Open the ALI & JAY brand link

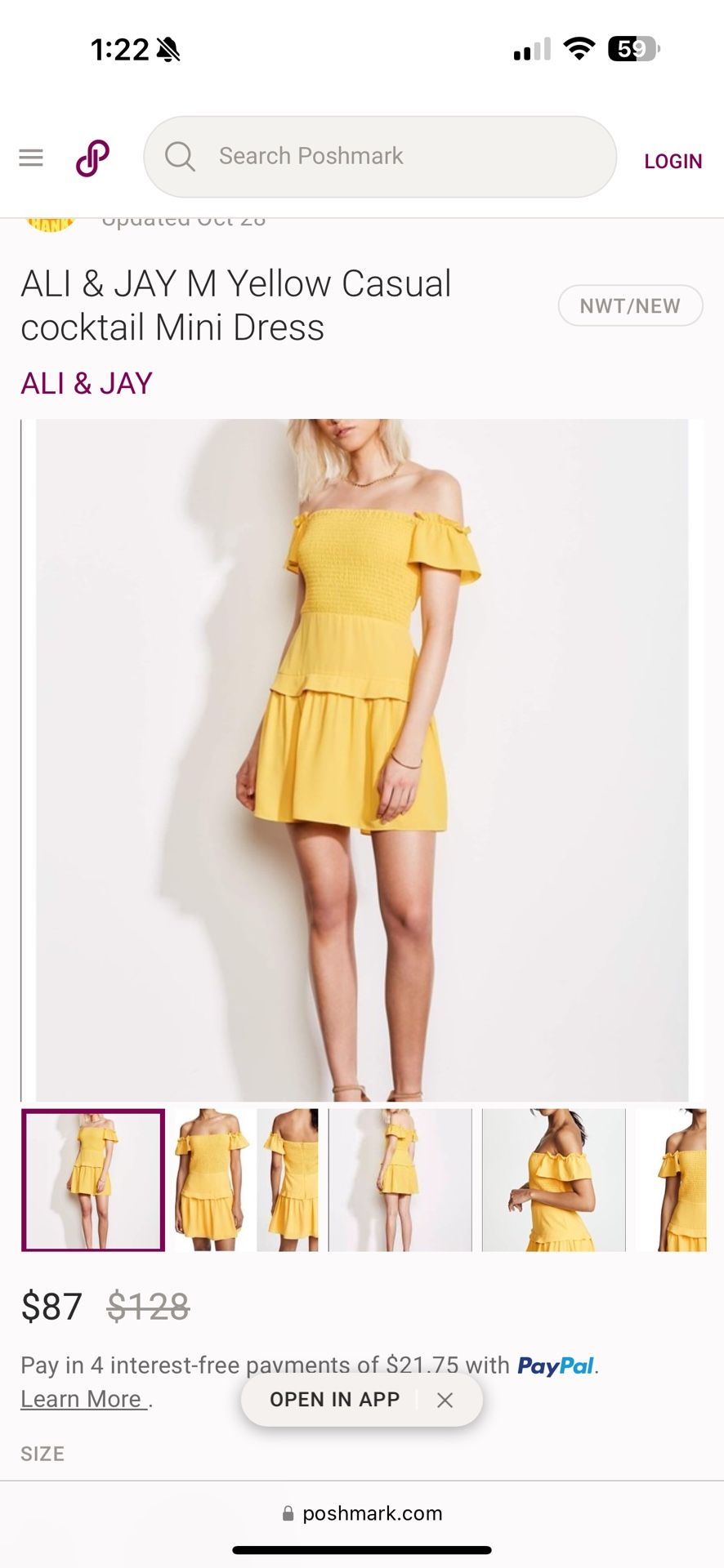[x=87, y=383]
